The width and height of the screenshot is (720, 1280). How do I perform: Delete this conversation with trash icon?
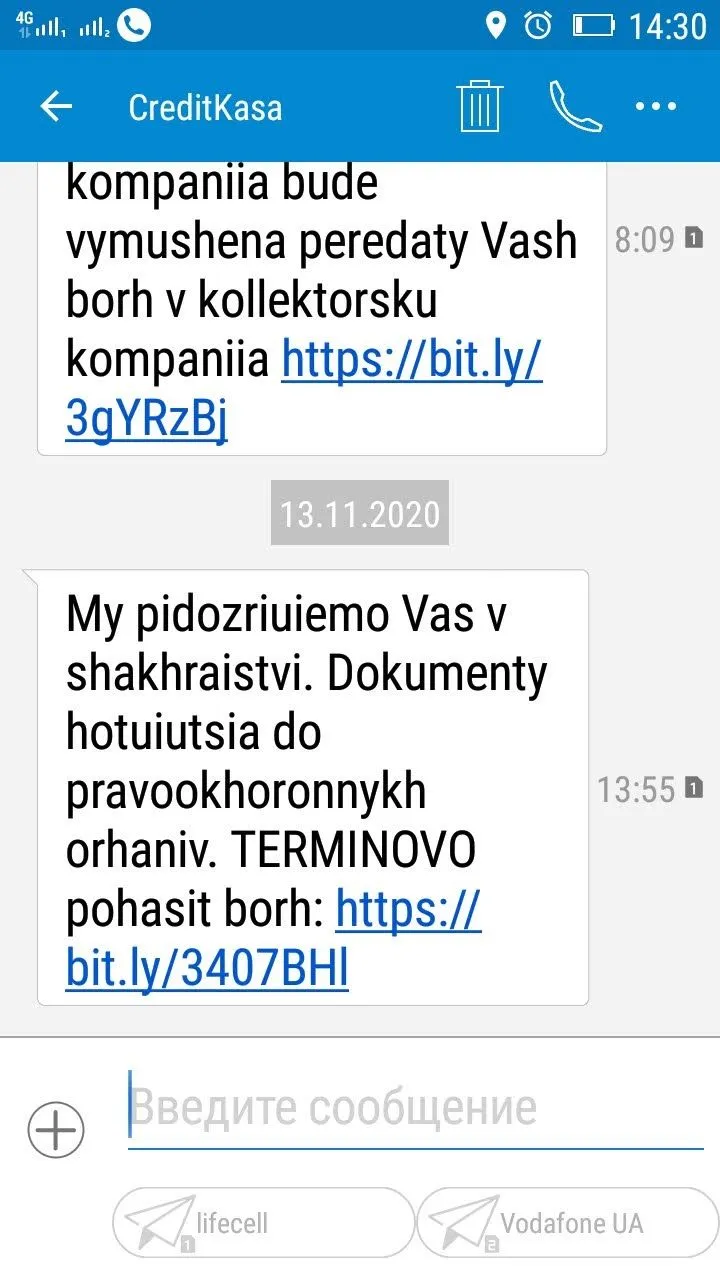[x=479, y=107]
